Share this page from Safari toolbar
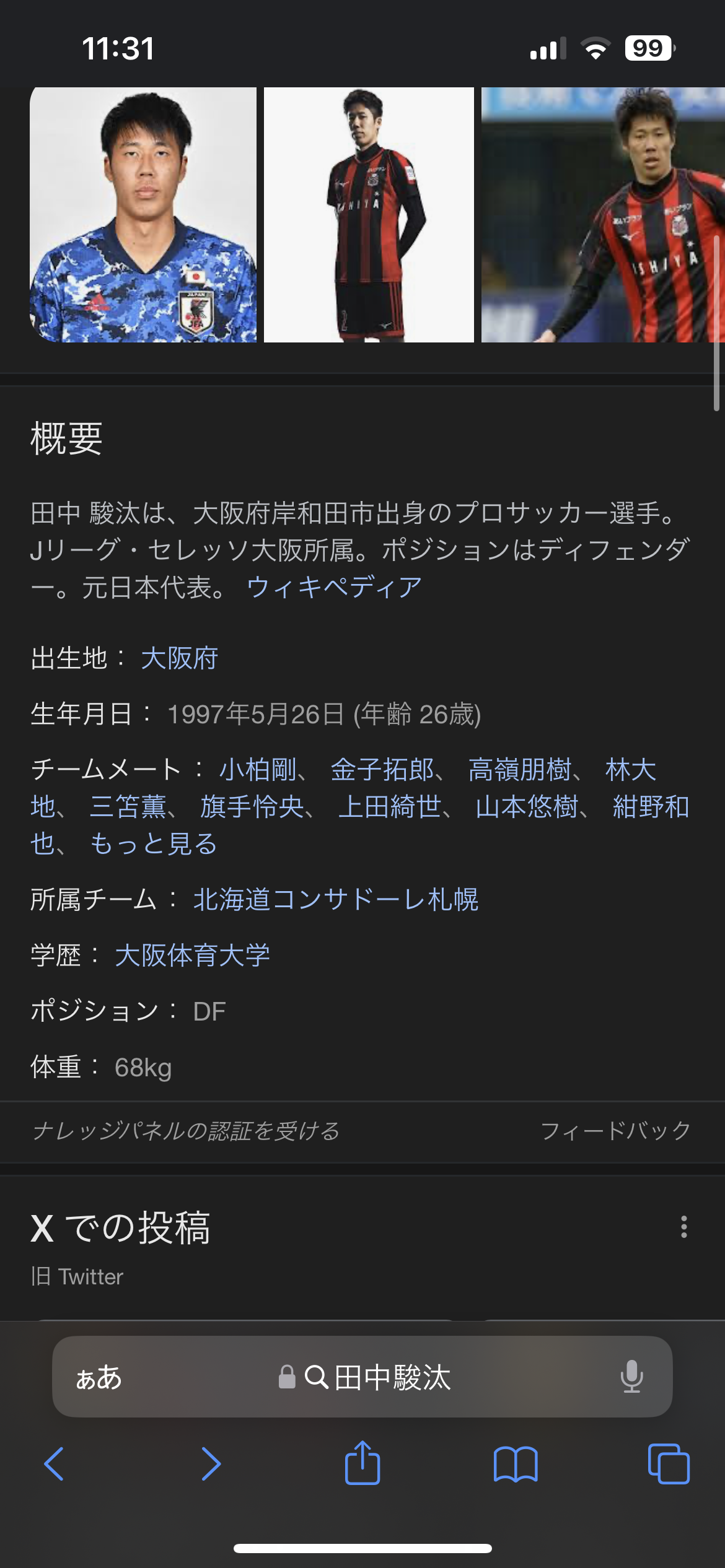725x1568 pixels. click(362, 1464)
